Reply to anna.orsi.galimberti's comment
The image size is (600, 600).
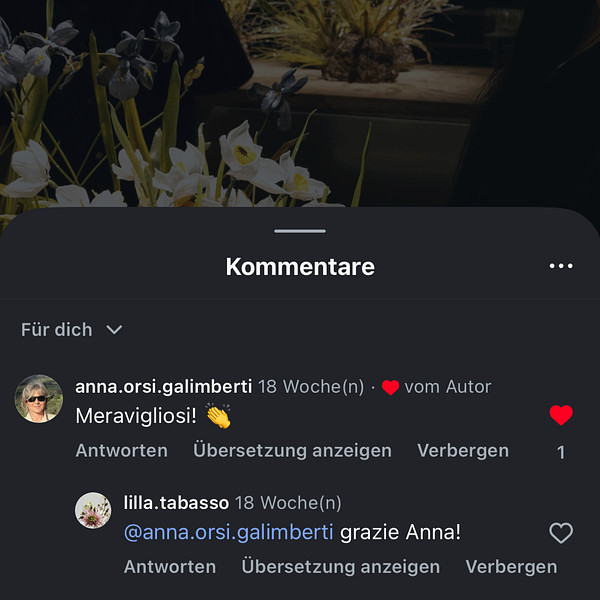[121, 450]
